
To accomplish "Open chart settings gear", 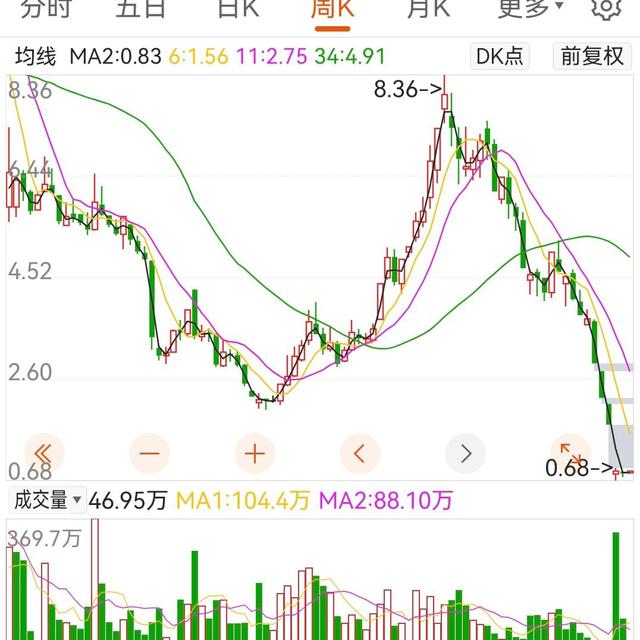I will click(605, 10).
